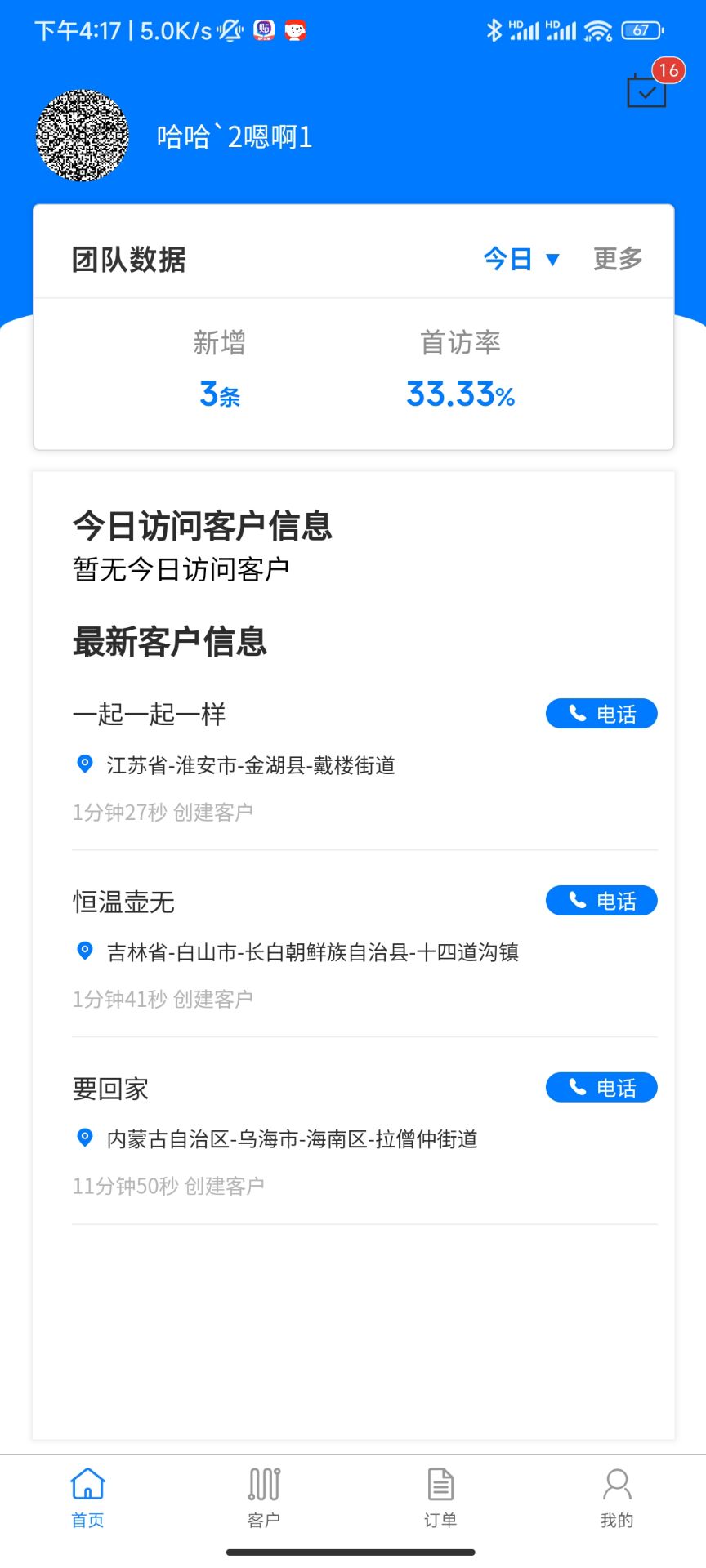Call customer 一起一起一样 via 电话 button
Screen dimensions: 706x1568
(x=601, y=714)
